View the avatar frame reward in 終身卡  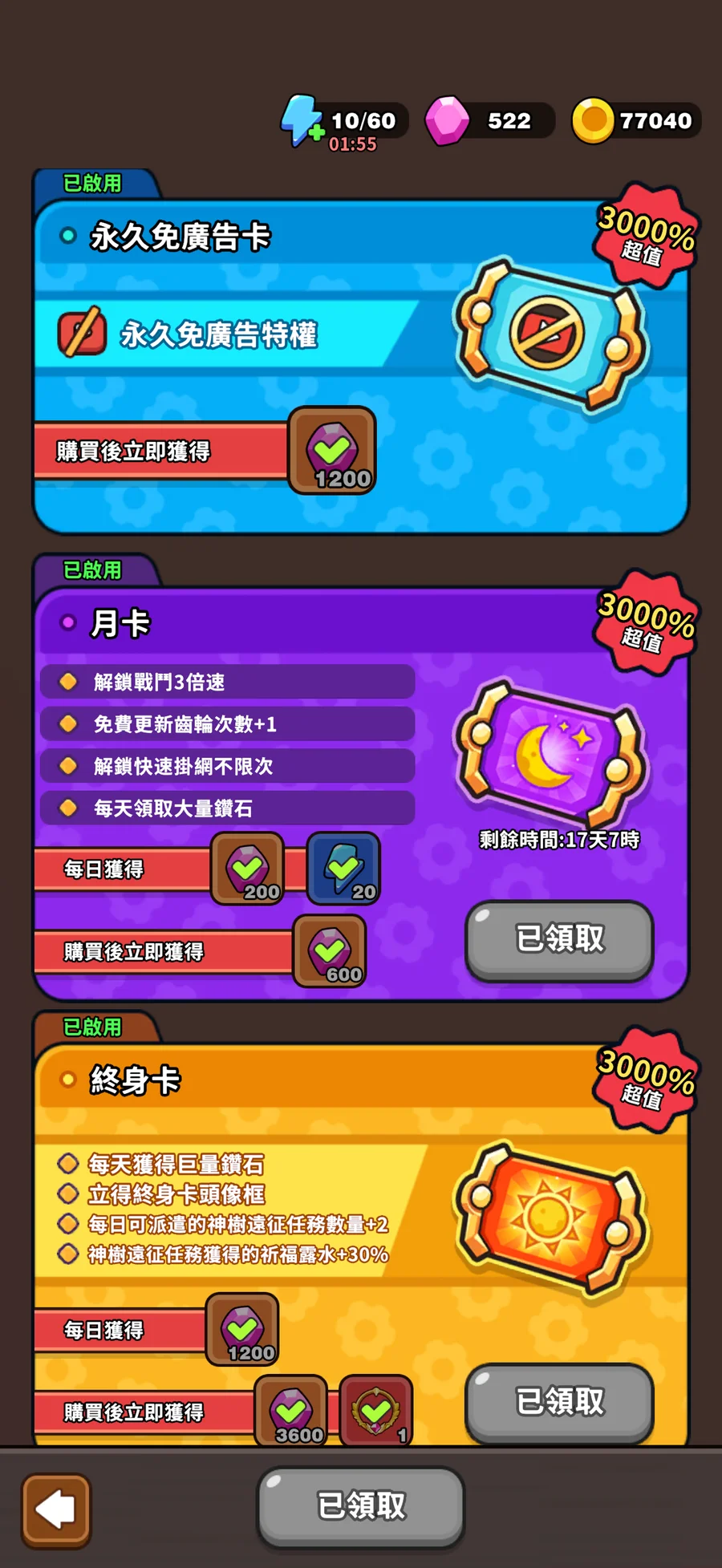[375, 1412]
